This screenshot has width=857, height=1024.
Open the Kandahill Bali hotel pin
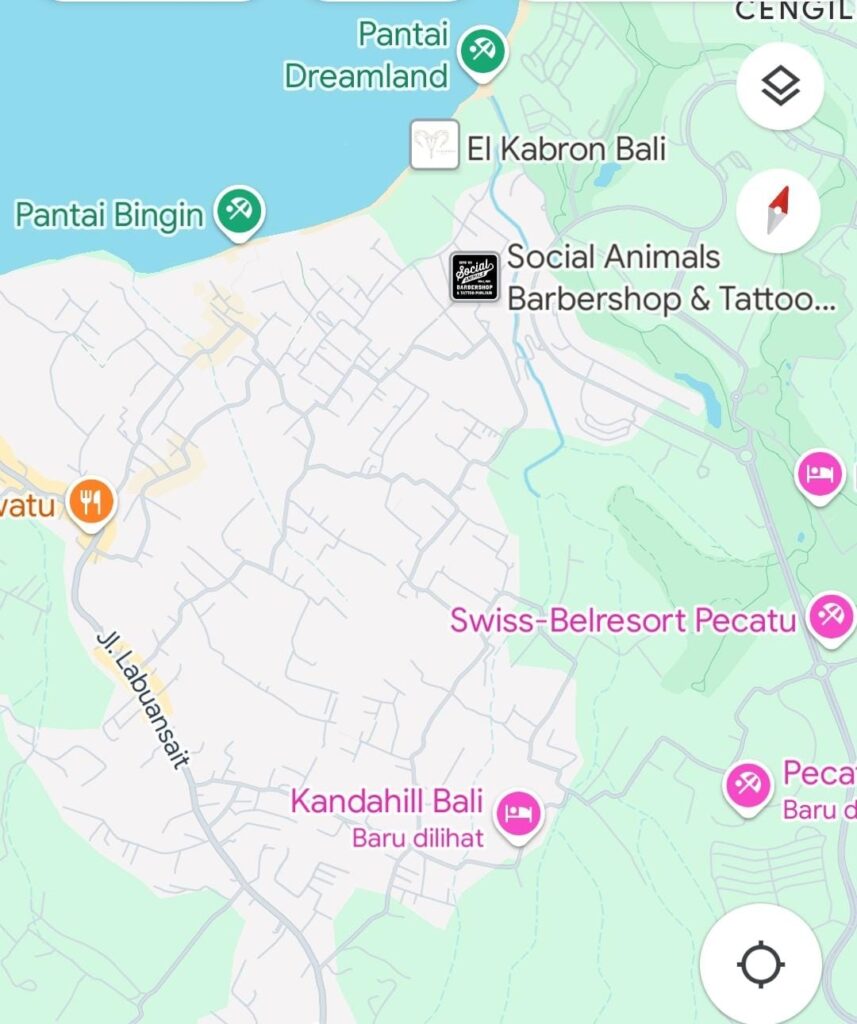517,810
